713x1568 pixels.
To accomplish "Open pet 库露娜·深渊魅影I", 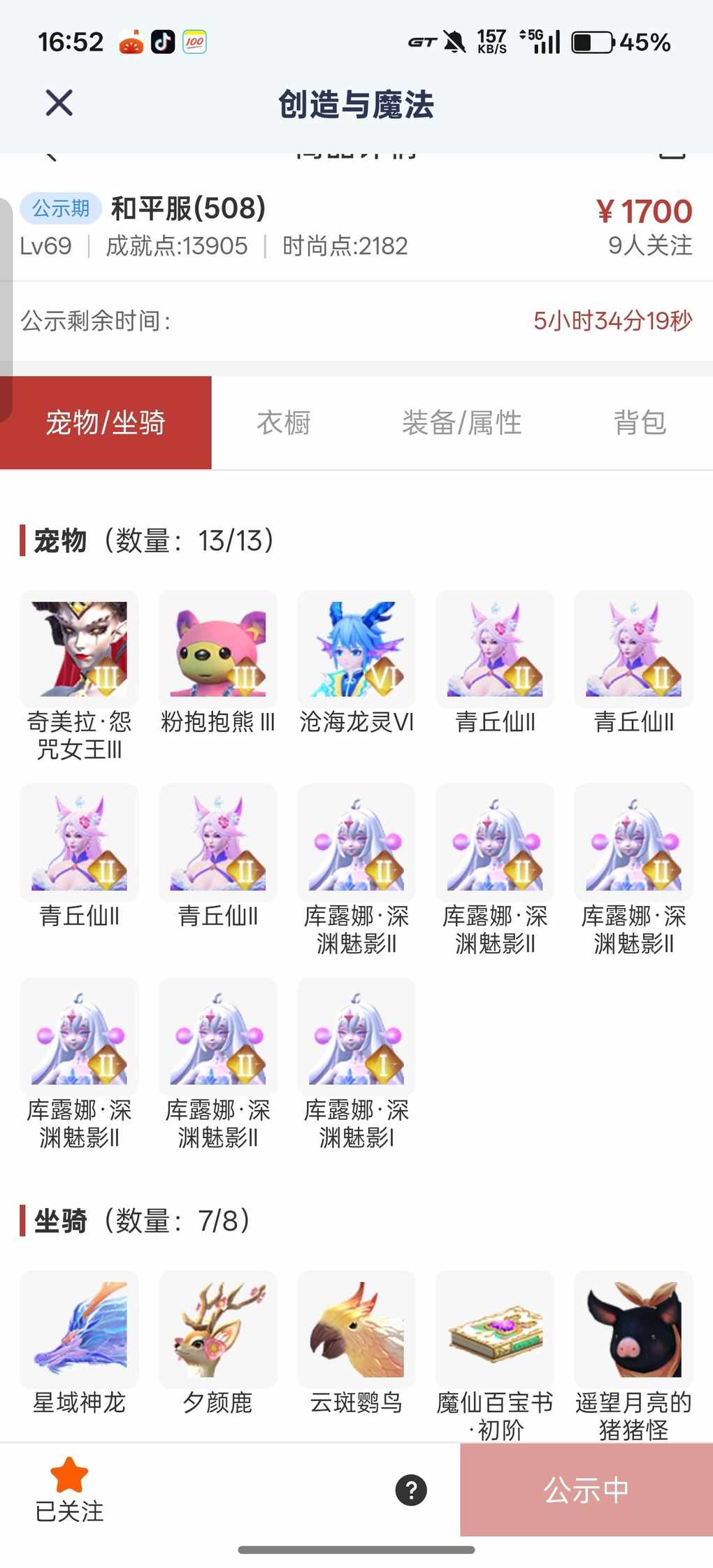I will 356,1037.
